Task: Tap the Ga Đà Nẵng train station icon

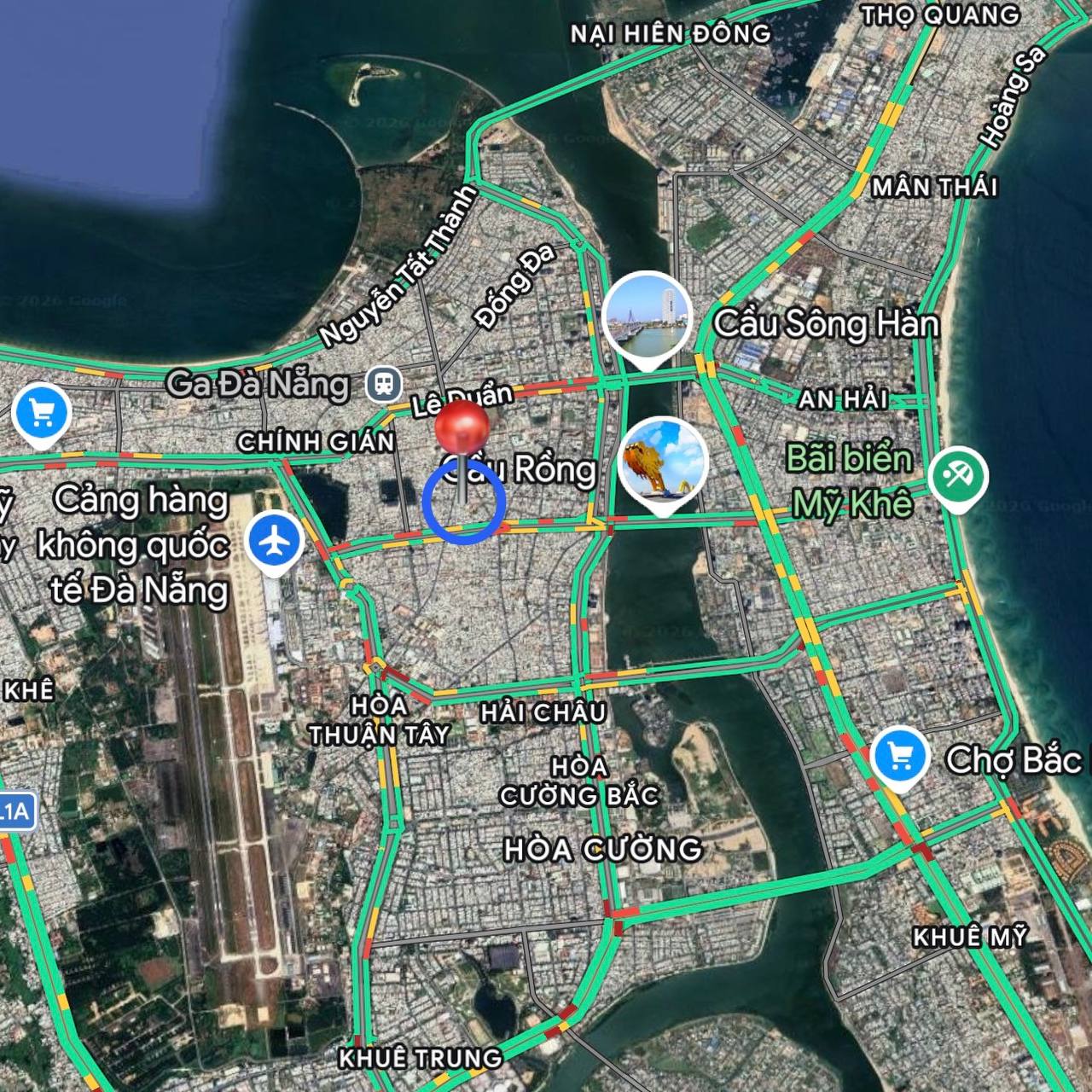Action: point(384,385)
